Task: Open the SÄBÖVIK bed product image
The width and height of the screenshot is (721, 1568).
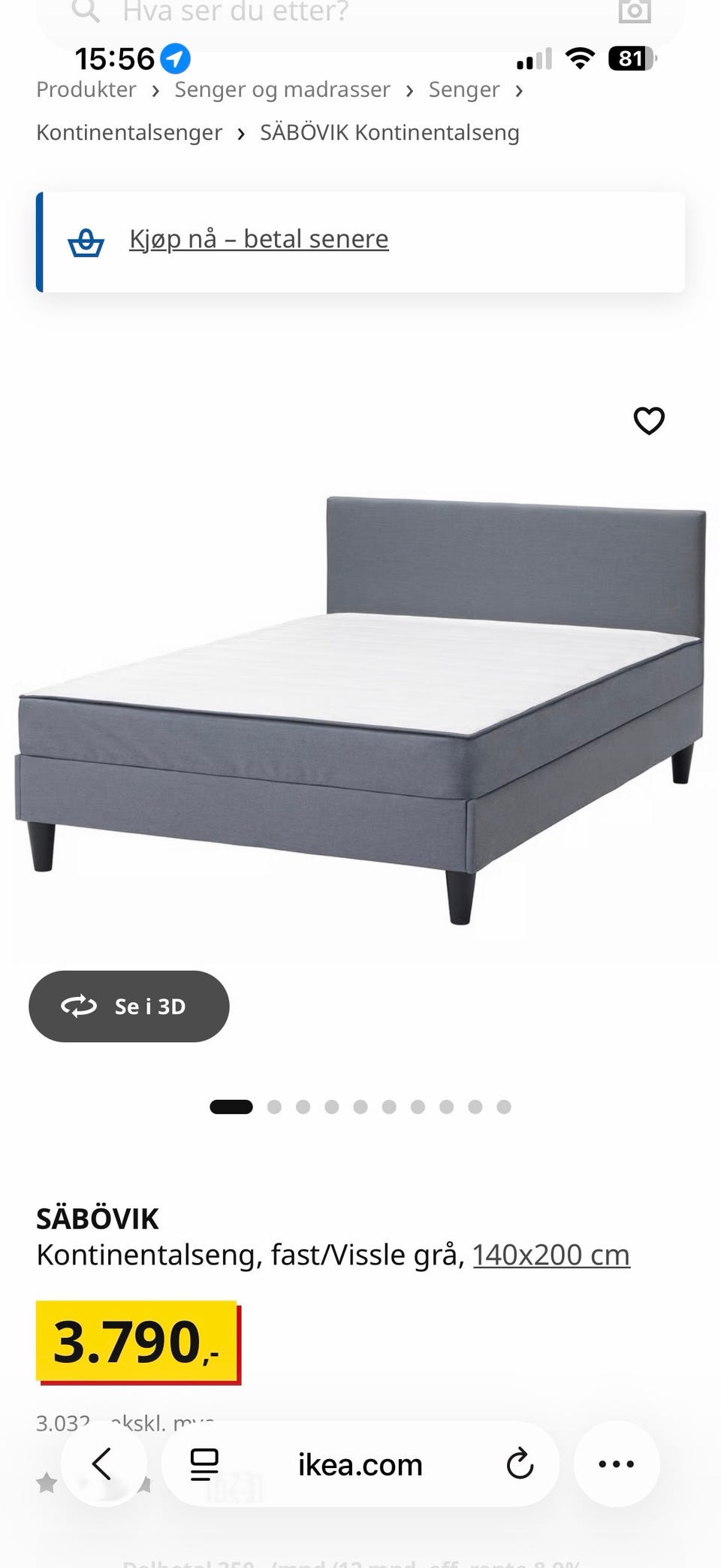Action: pyautogui.click(x=360, y=706)
